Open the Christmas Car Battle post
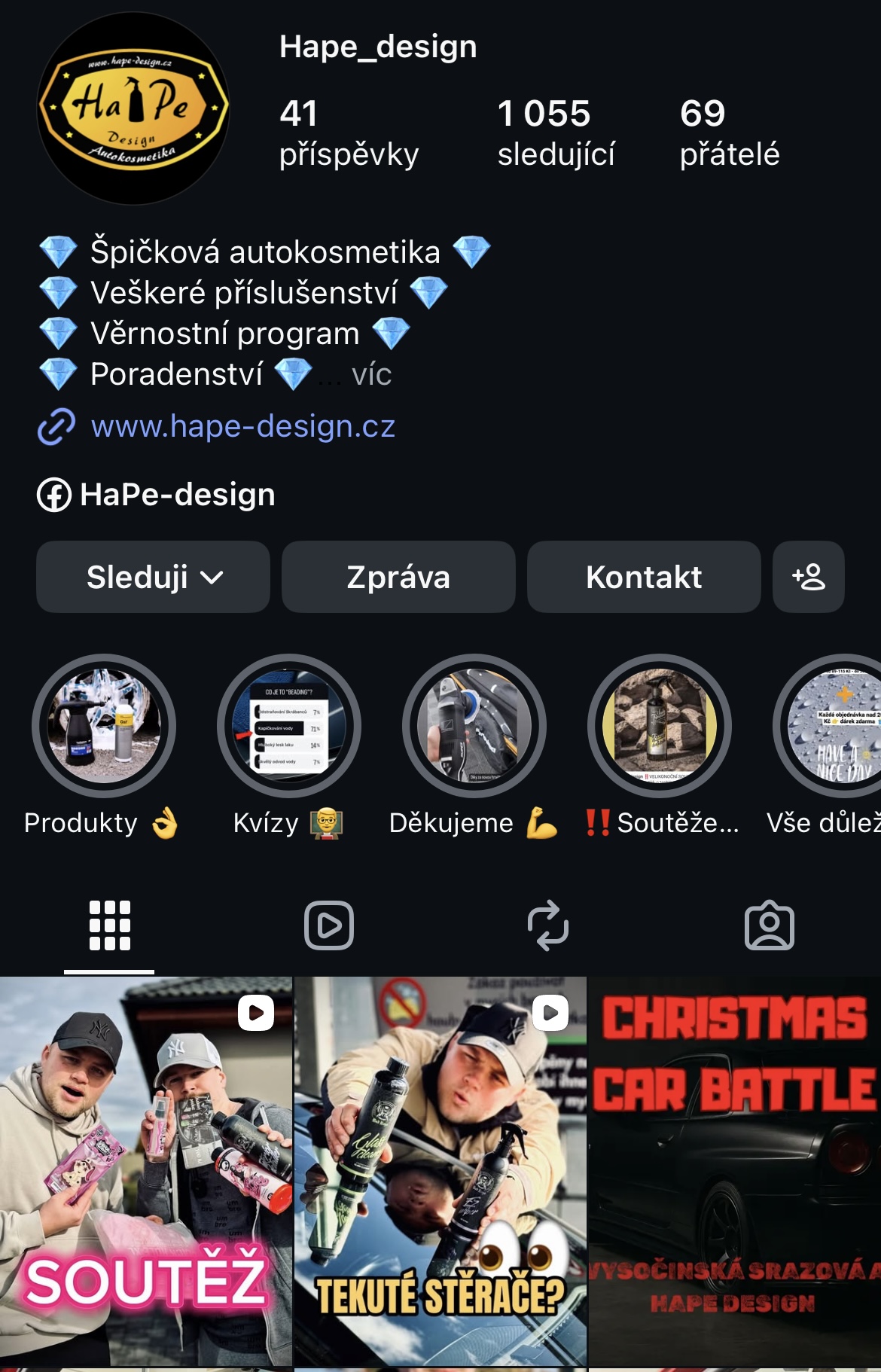This screenshot has width=881, height=1372. (x=734, y=1171)
